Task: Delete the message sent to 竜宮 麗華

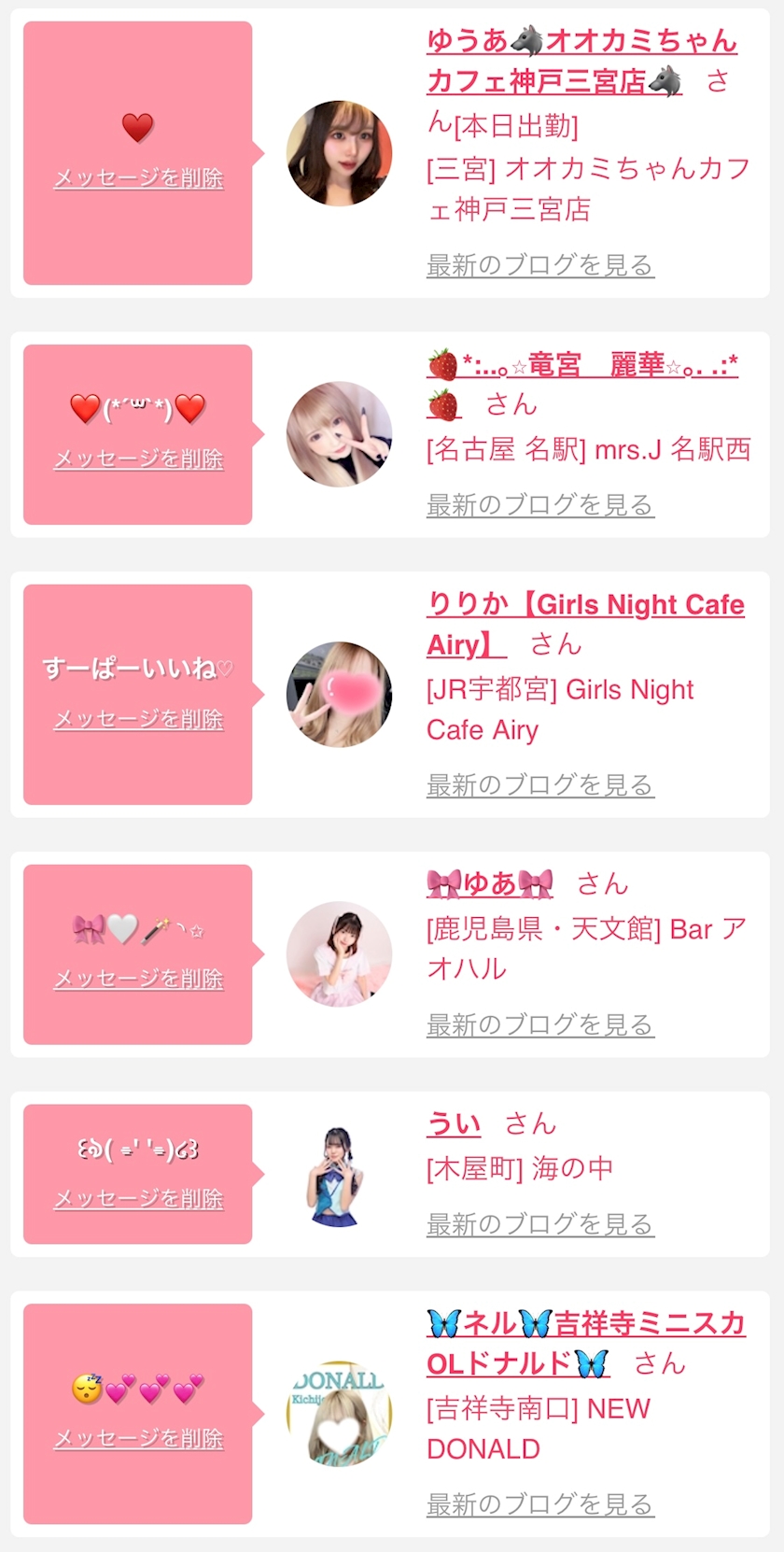Action: coord(138,459)
